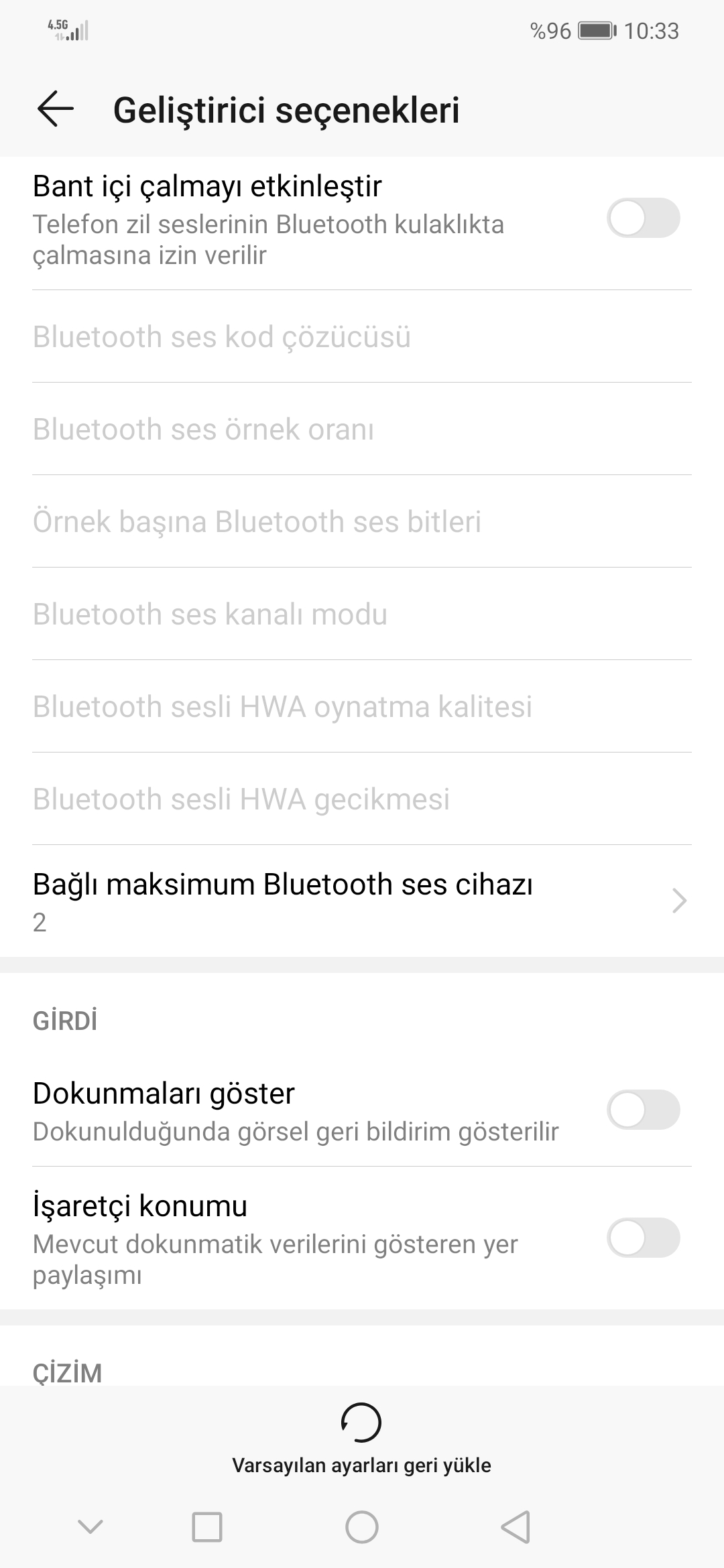Tap the 4.5G signal indicator
724x1568 pixels.
(x=67, y=30)
